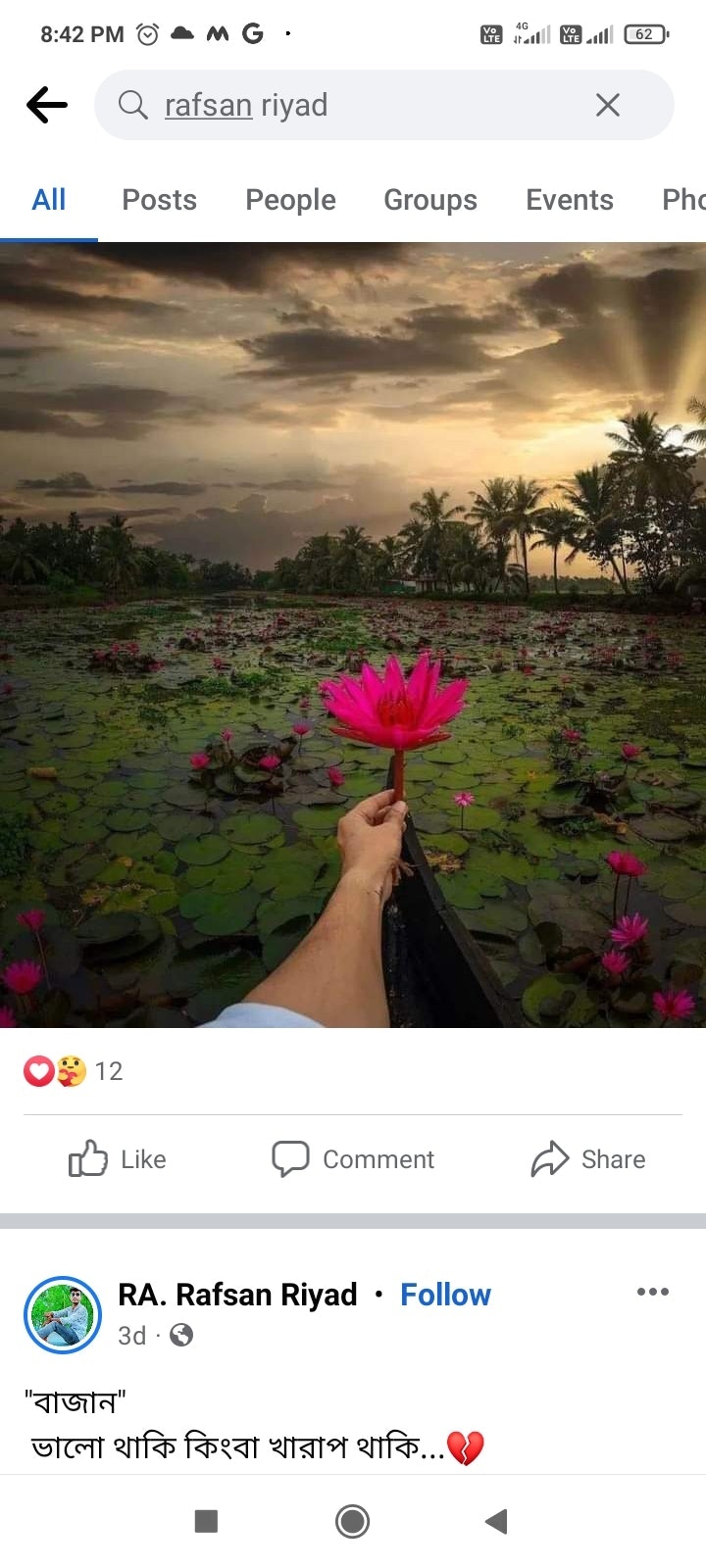The width and height of the screenshot is (706, 1568).
Task: Clear the search text with the X
Action: click(x=608, y=105)
